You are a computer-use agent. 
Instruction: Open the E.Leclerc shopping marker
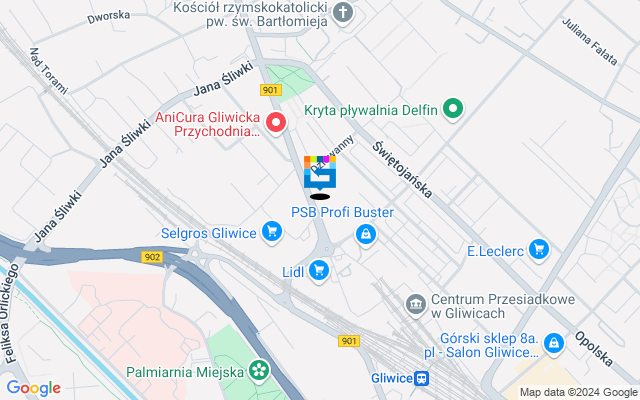click(540, 249)
